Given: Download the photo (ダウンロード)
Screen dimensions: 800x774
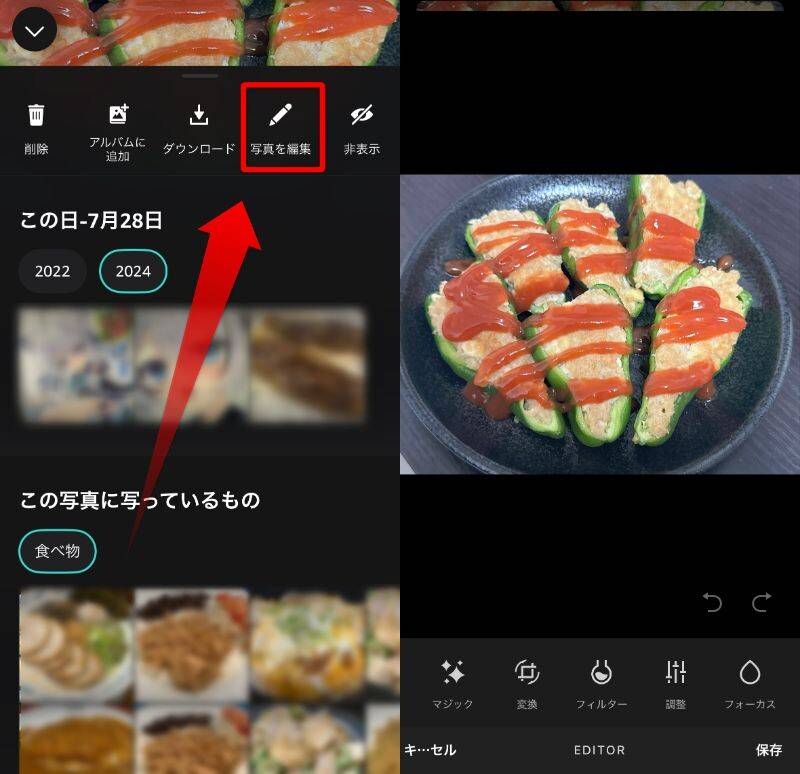Looking at the screenshot, I should point(199,129).
